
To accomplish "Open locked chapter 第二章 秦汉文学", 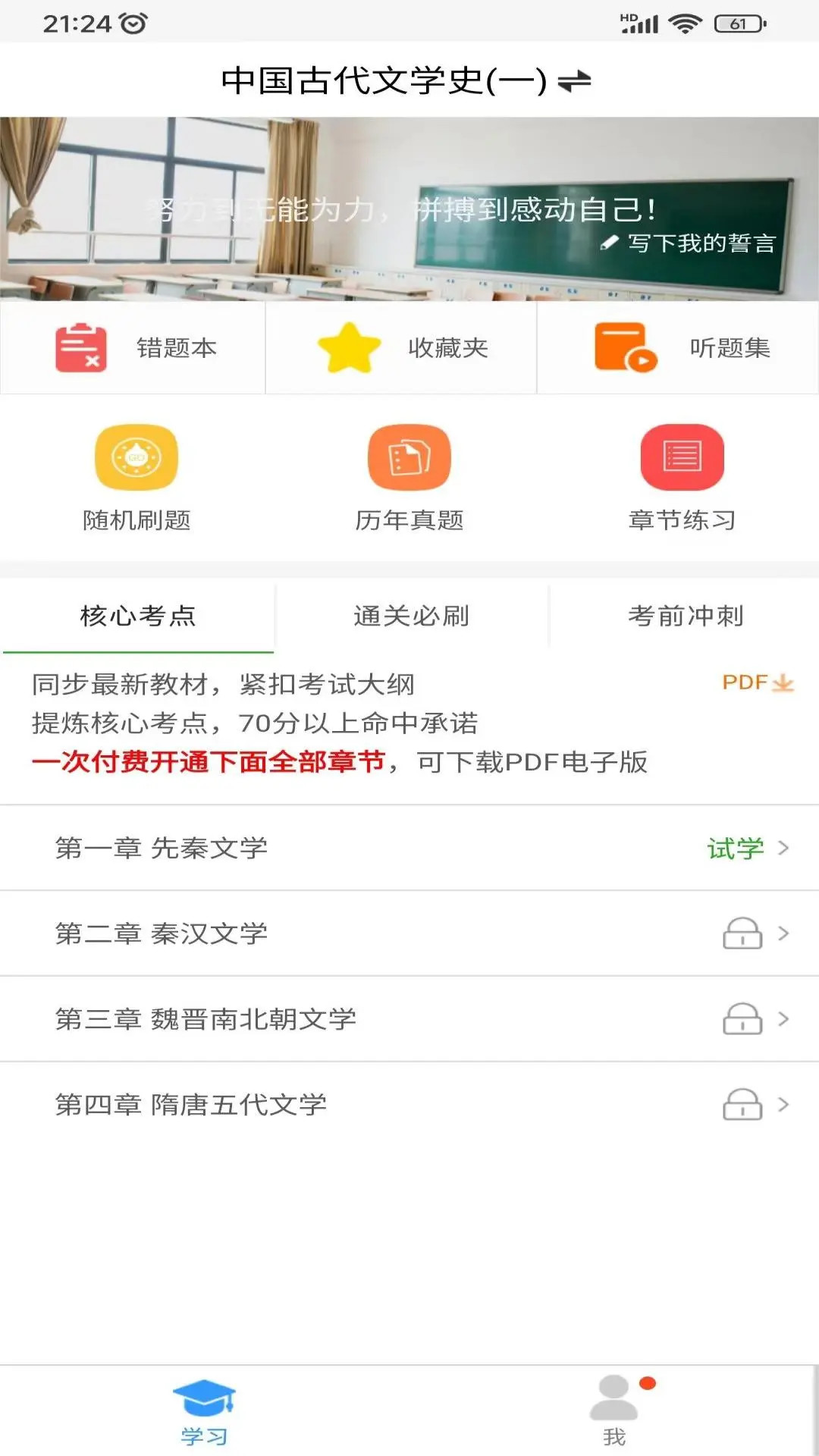I will [409, 934].
